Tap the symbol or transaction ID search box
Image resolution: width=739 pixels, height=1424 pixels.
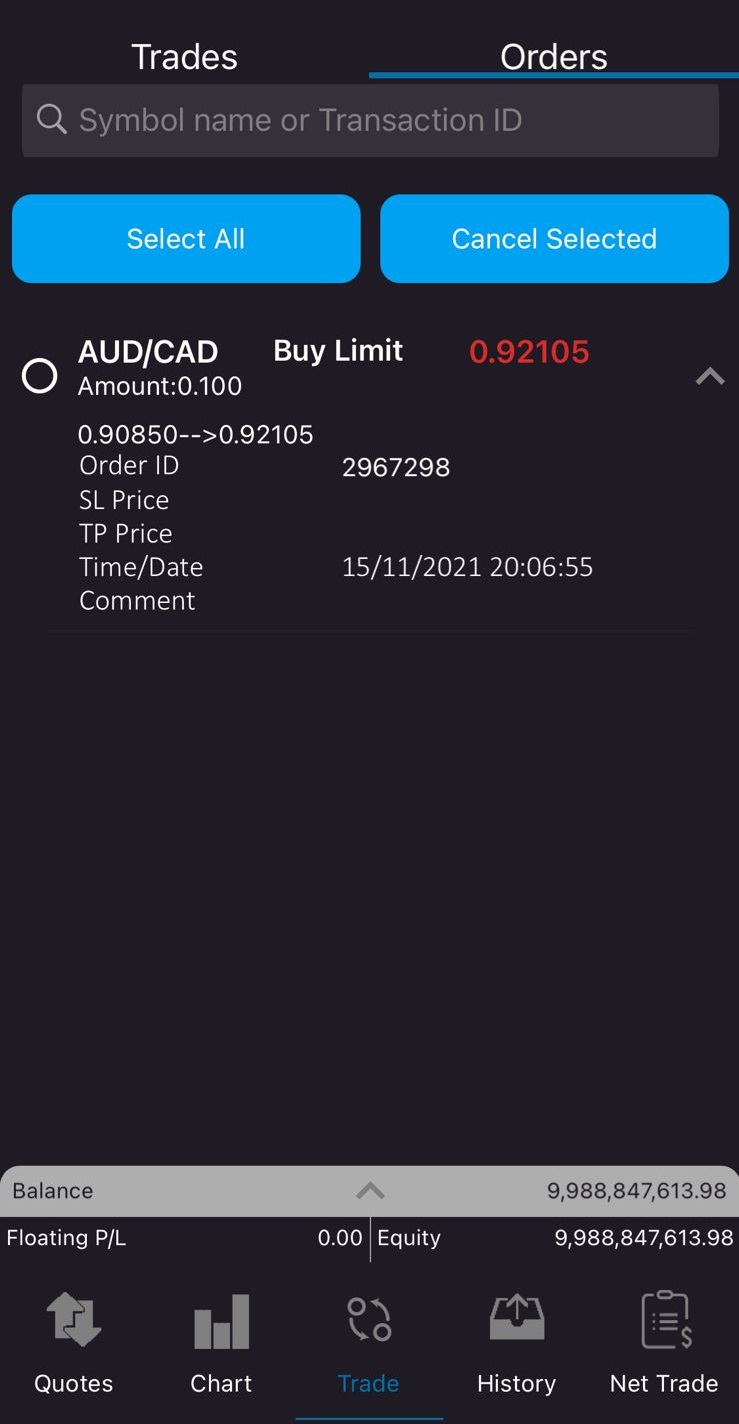click(x=370, y=120)
